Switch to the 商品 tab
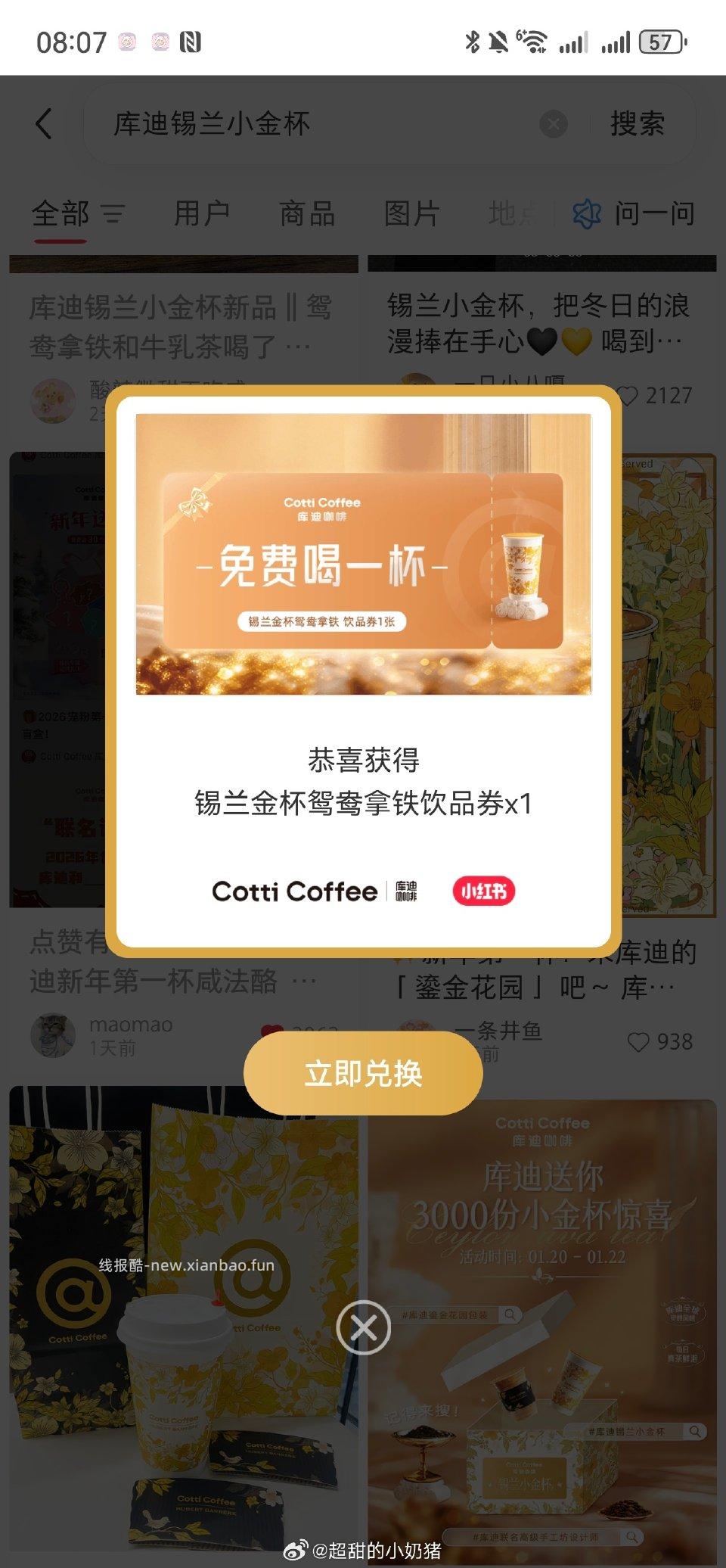 point(306,214)
